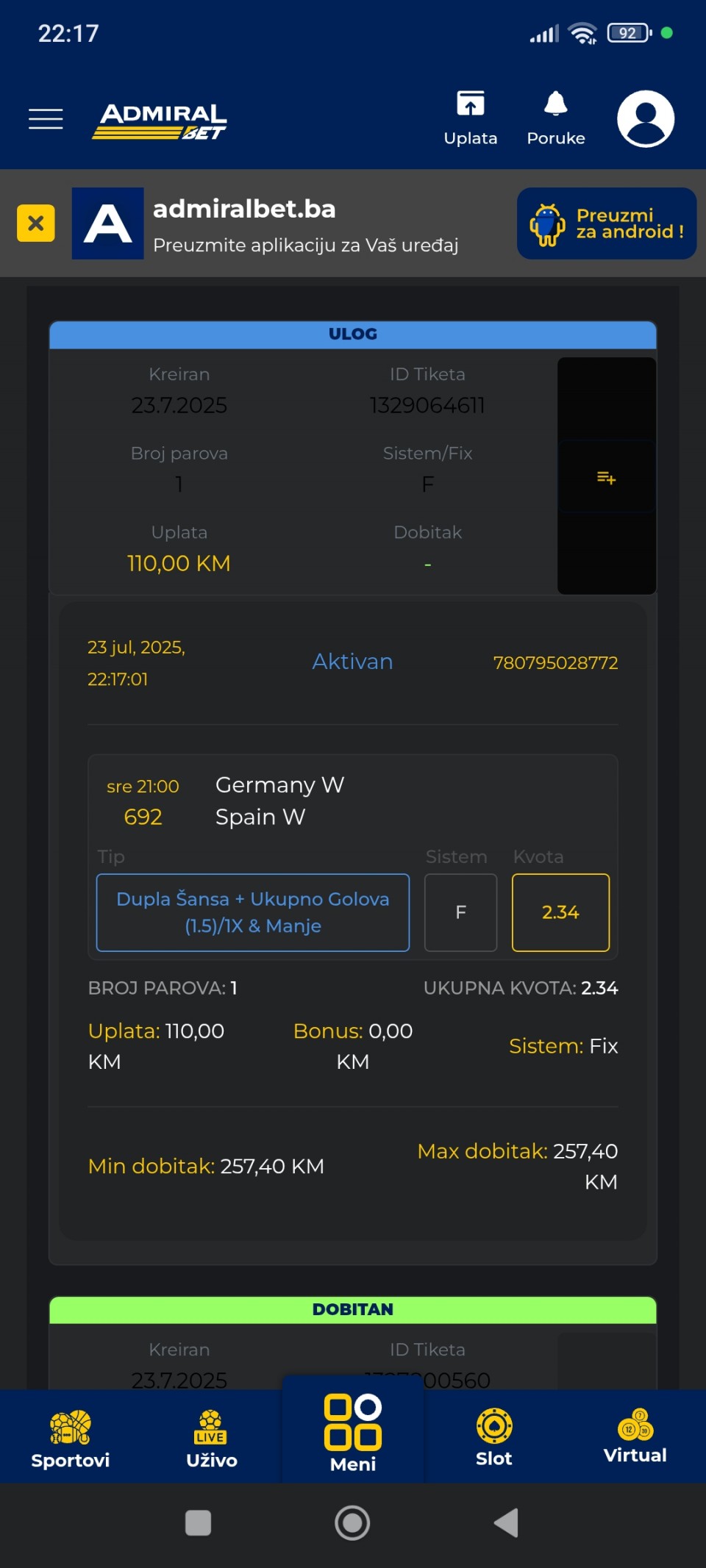
Task: Open the hamburger drawer menu
Action: coord(46,118)
